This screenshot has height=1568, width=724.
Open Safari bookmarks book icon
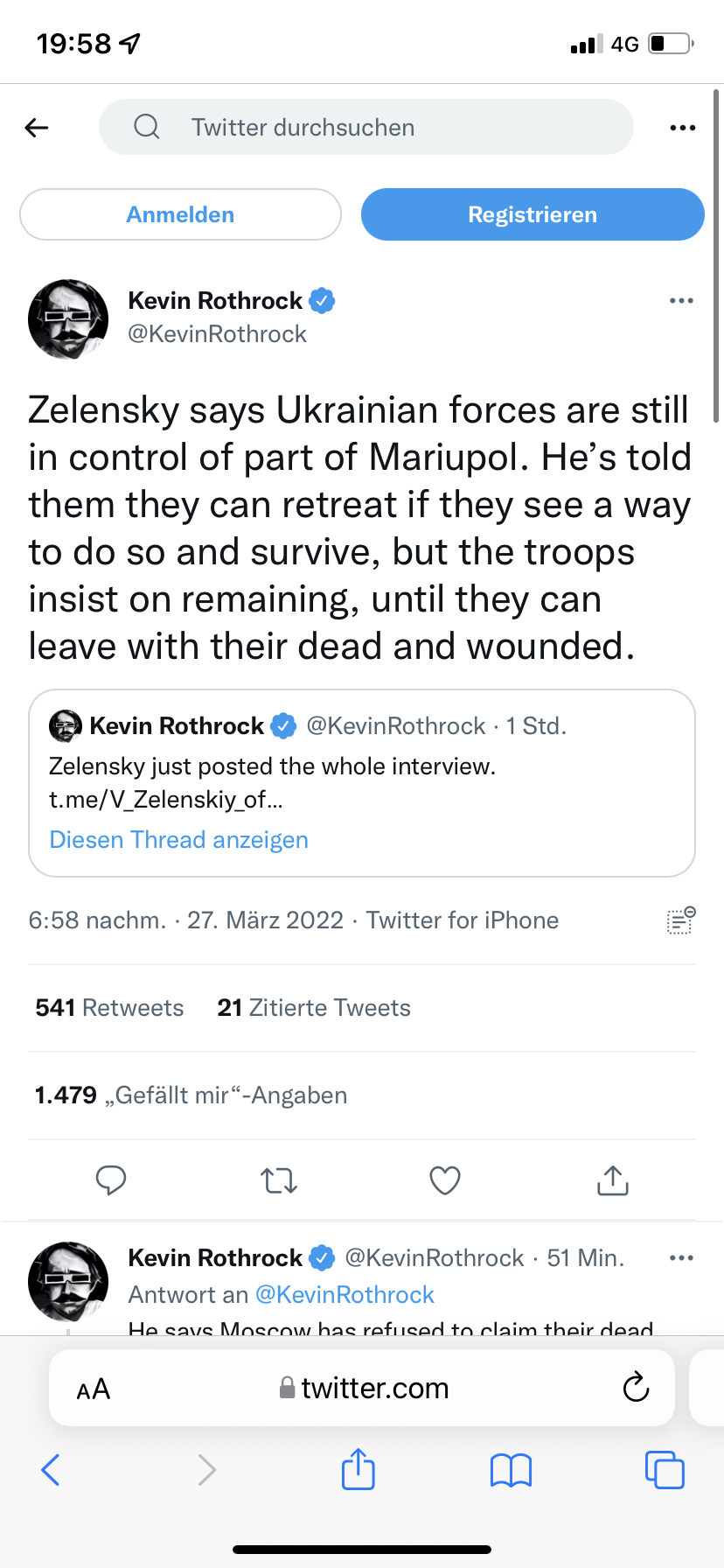pyautogui.click(x=512, y=1470)
